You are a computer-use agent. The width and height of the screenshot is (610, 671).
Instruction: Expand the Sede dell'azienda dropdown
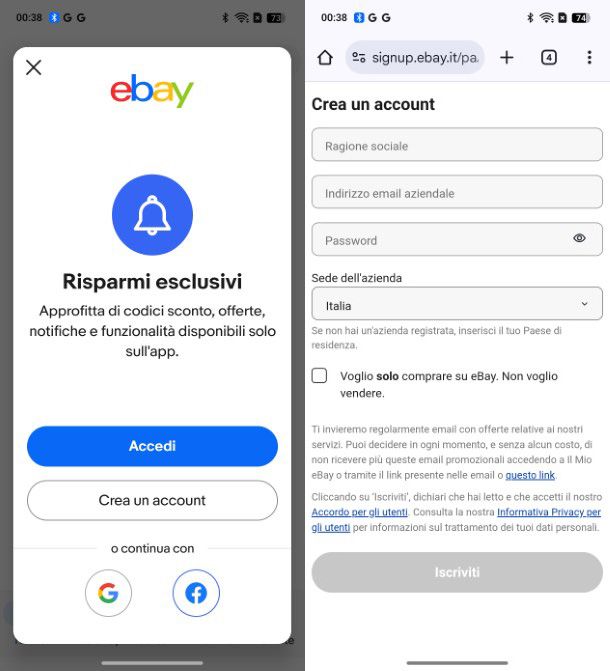pos(457,305)
